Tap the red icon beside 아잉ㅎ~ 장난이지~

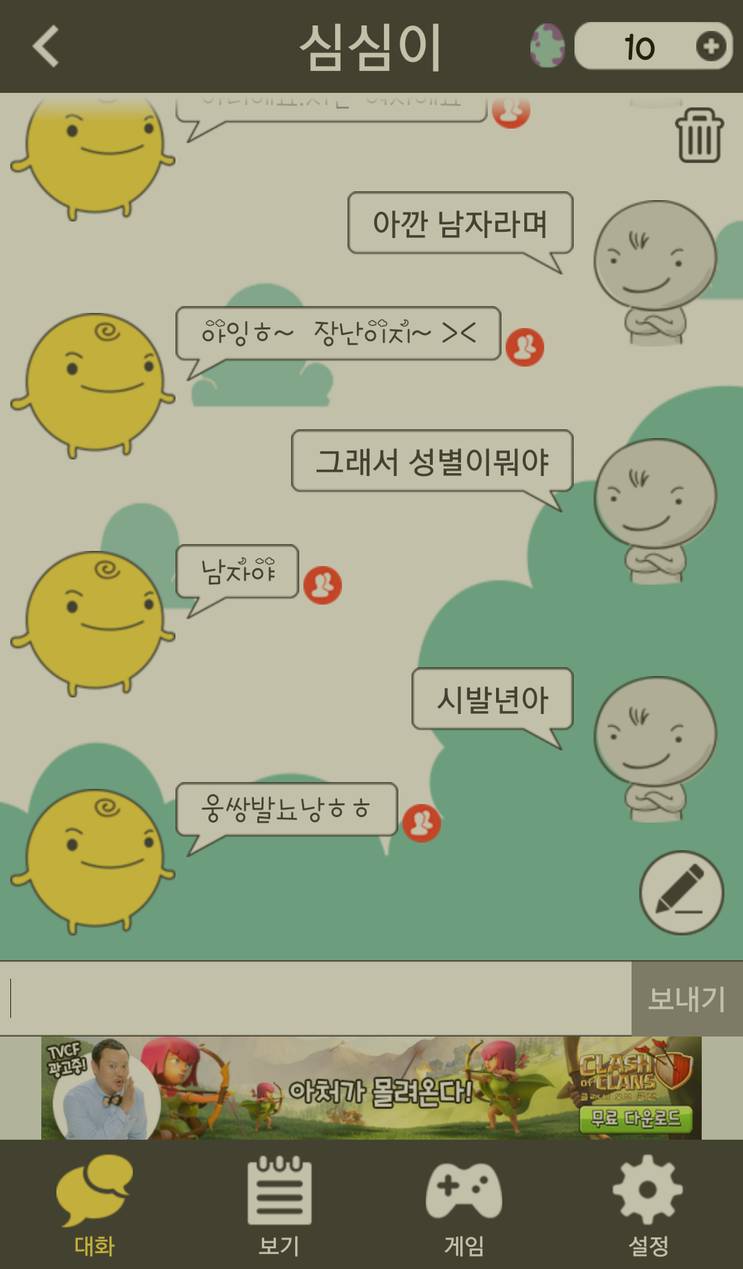(524, 347)
